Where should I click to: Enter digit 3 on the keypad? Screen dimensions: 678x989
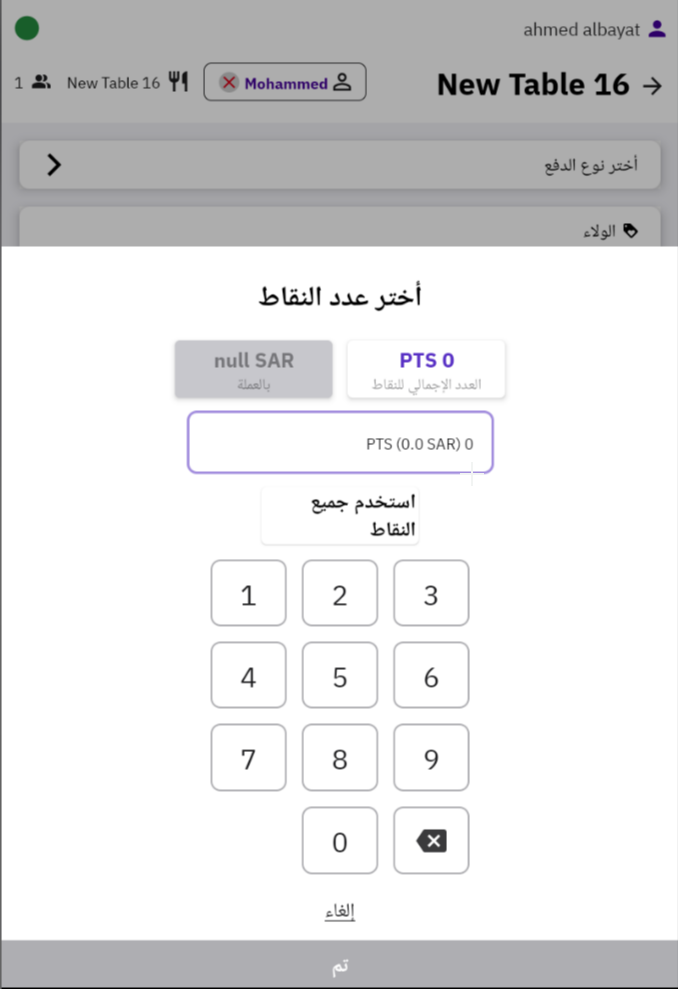tap(431, 594)
